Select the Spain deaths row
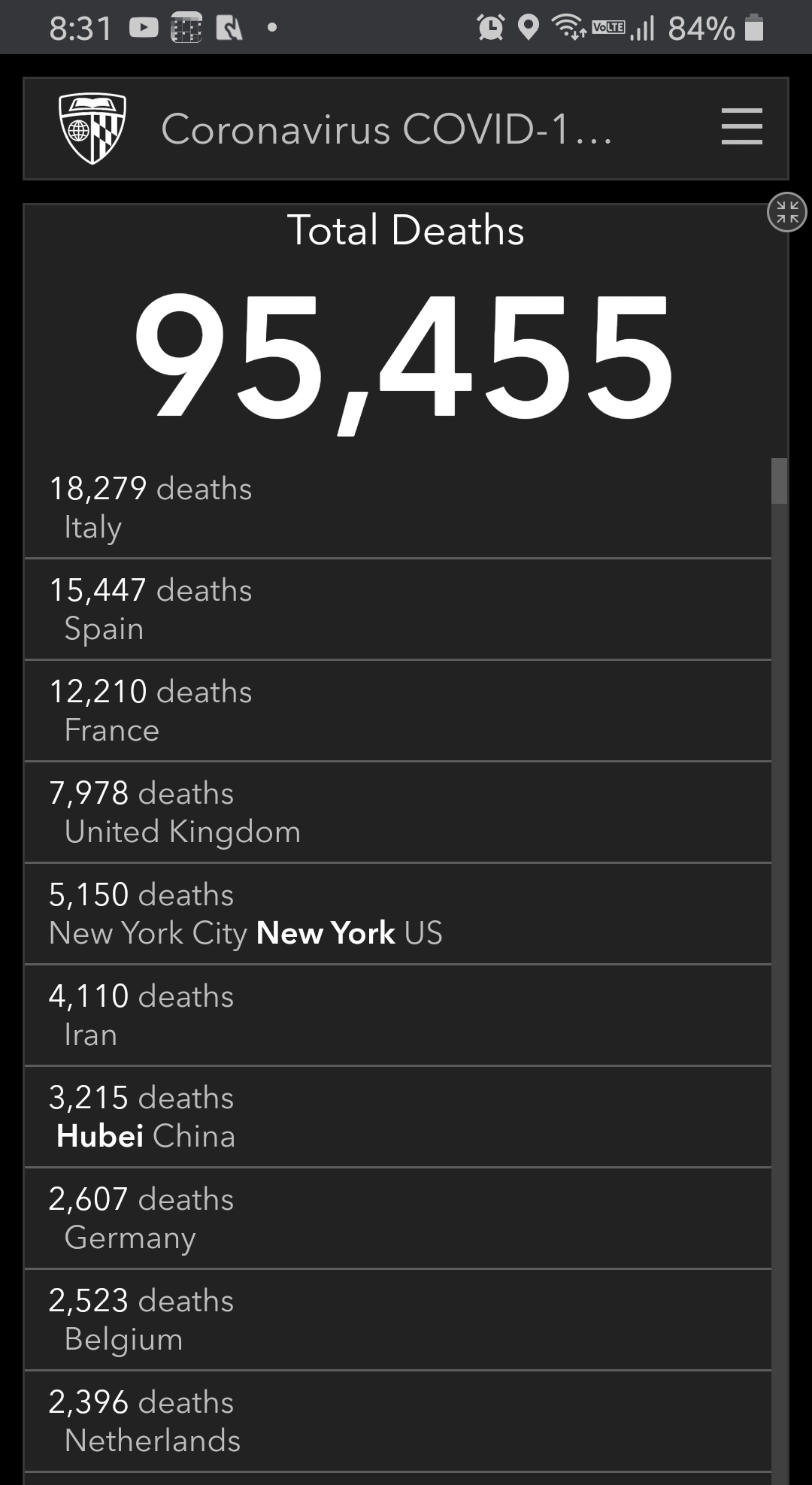The width and height of the screenshot is (812, 1485). (398, 609)
